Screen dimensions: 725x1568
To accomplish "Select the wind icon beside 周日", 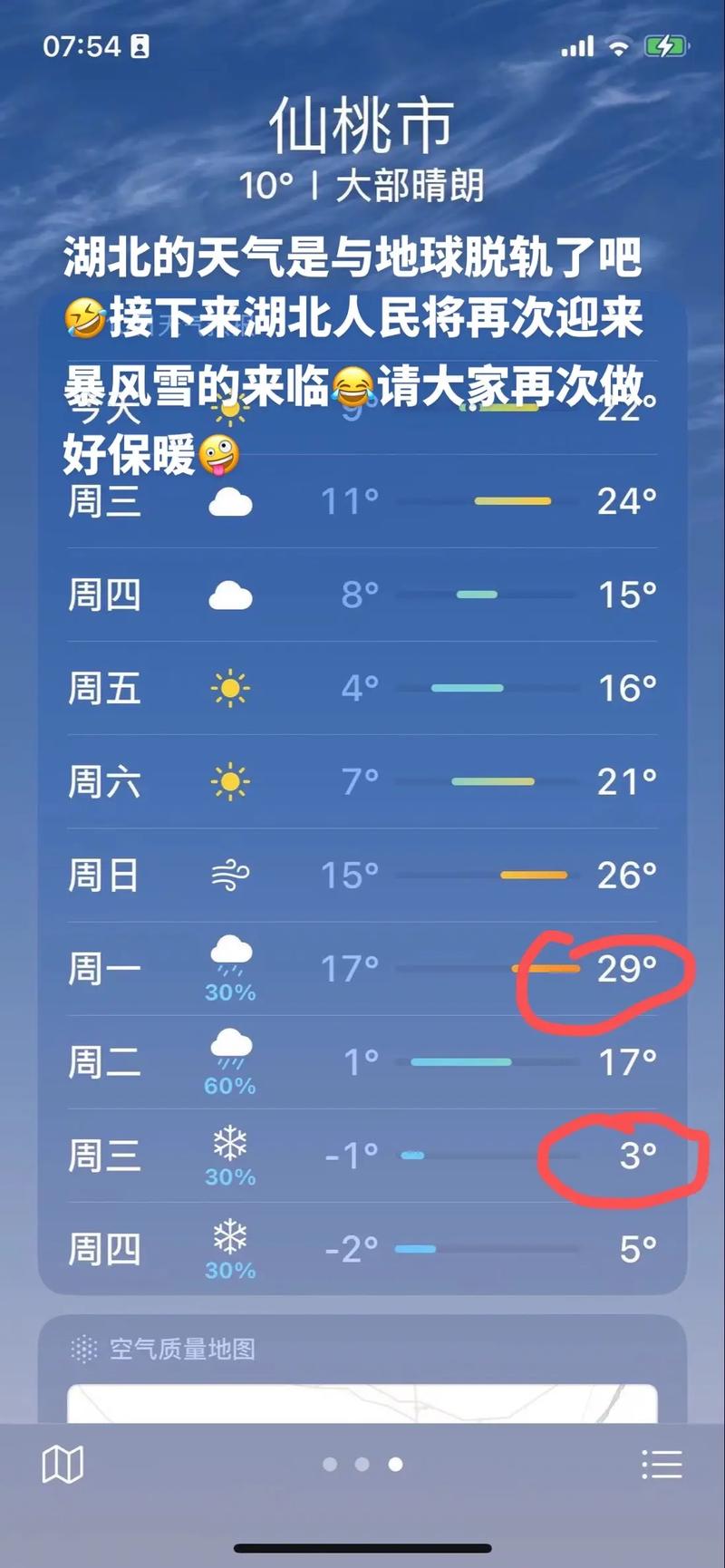I will 229,875.
